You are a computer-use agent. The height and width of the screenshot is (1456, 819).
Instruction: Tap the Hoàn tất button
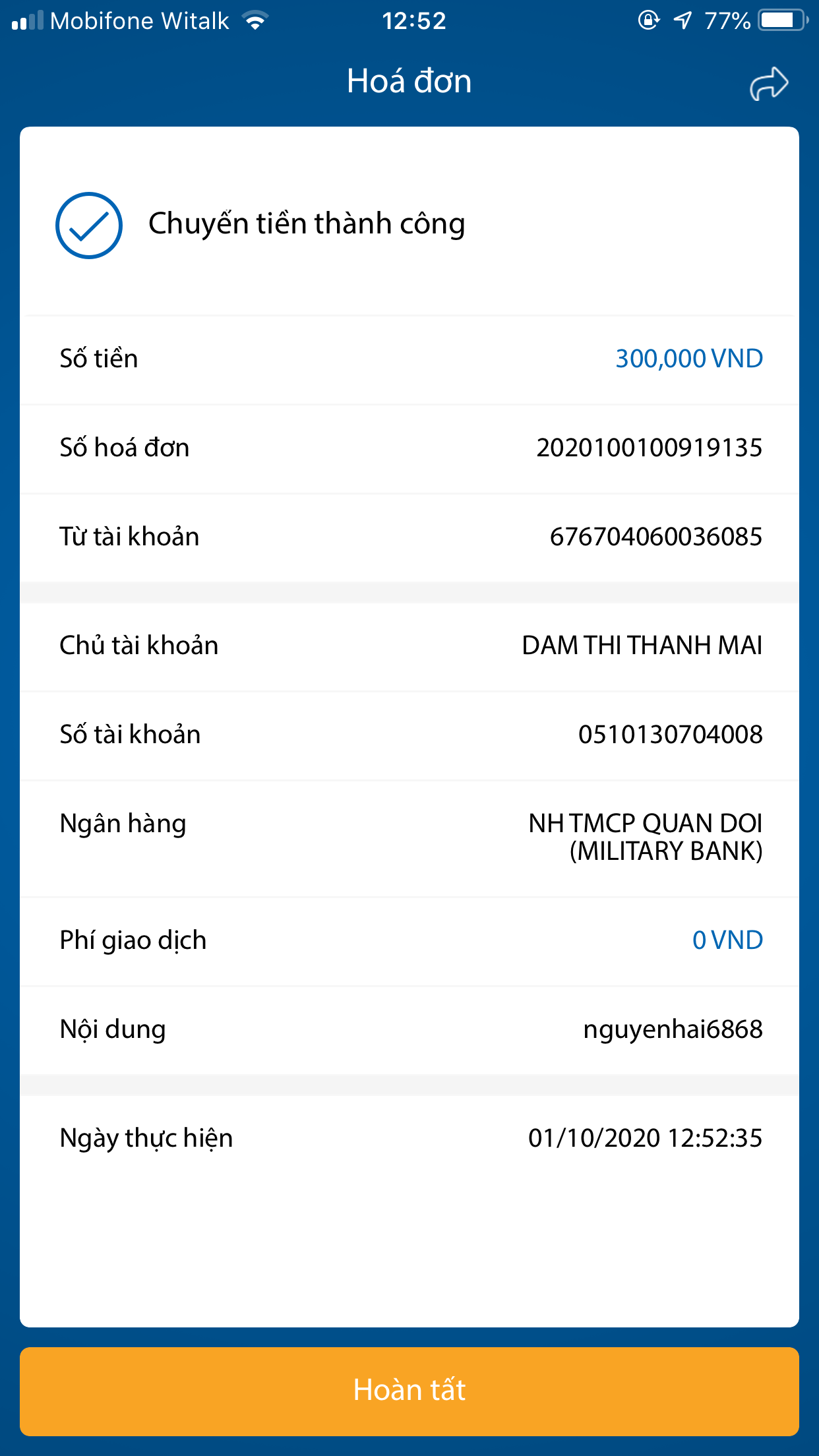click(409, 1391)
